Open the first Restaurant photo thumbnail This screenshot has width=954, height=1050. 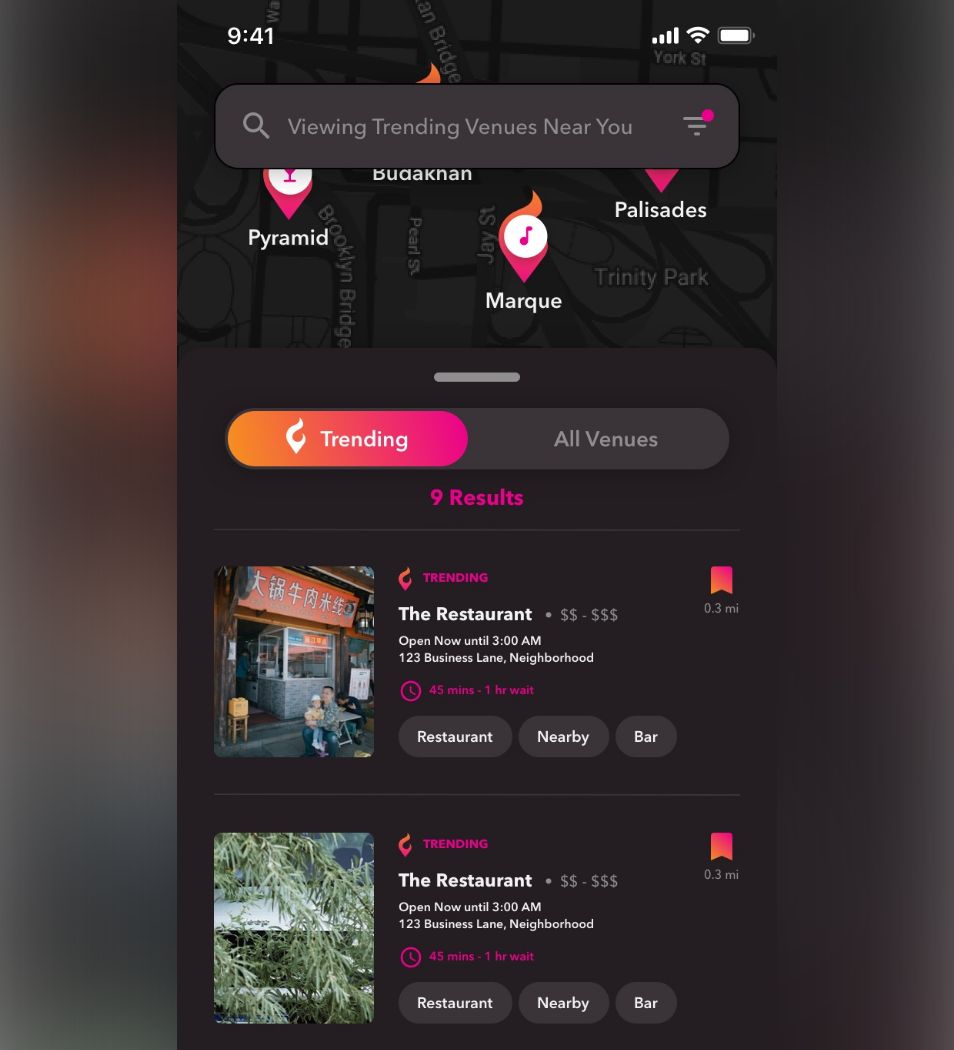click(x=294, y=661)
